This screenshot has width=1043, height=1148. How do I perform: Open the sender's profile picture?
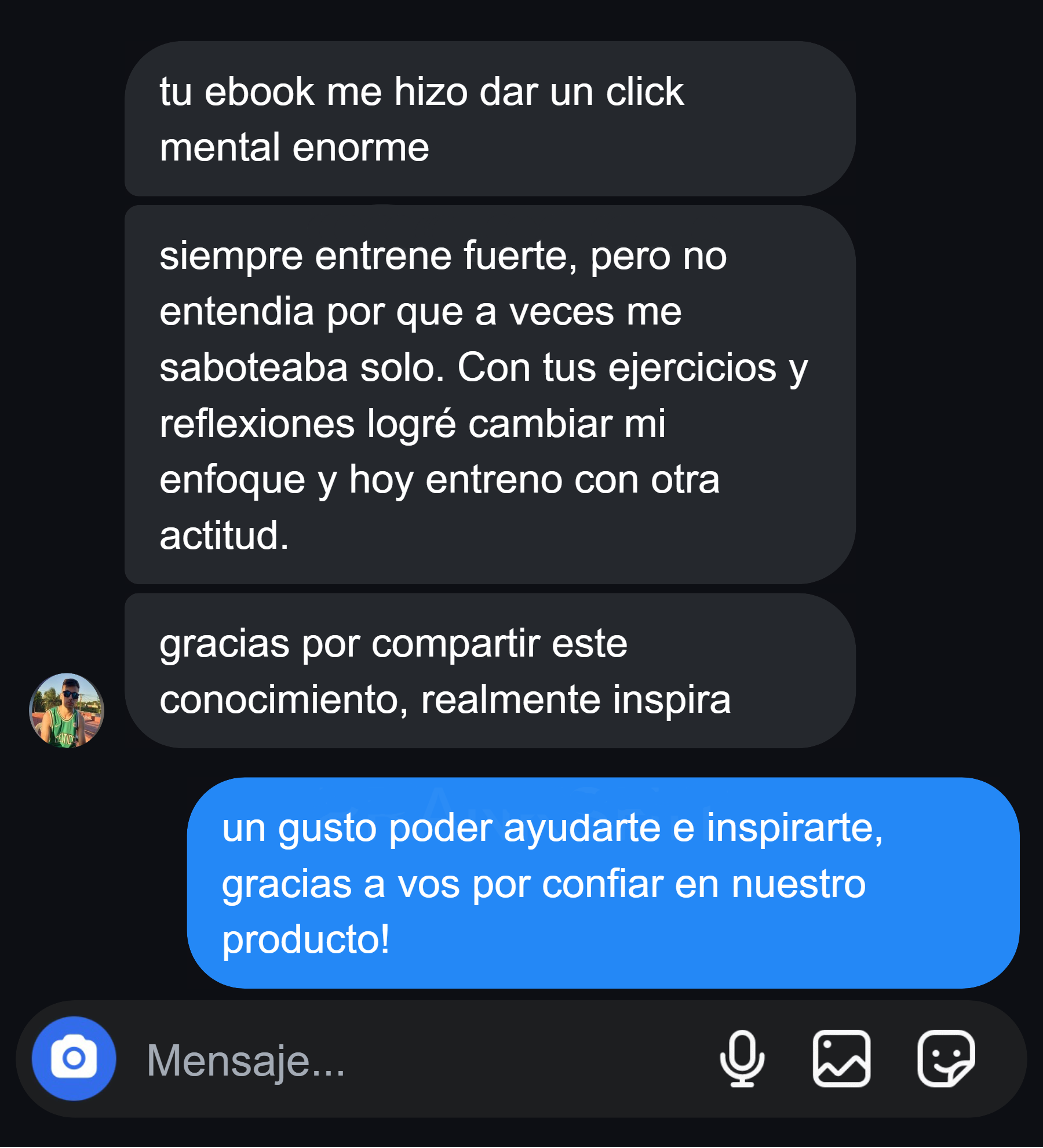click(x=67, y=711)
